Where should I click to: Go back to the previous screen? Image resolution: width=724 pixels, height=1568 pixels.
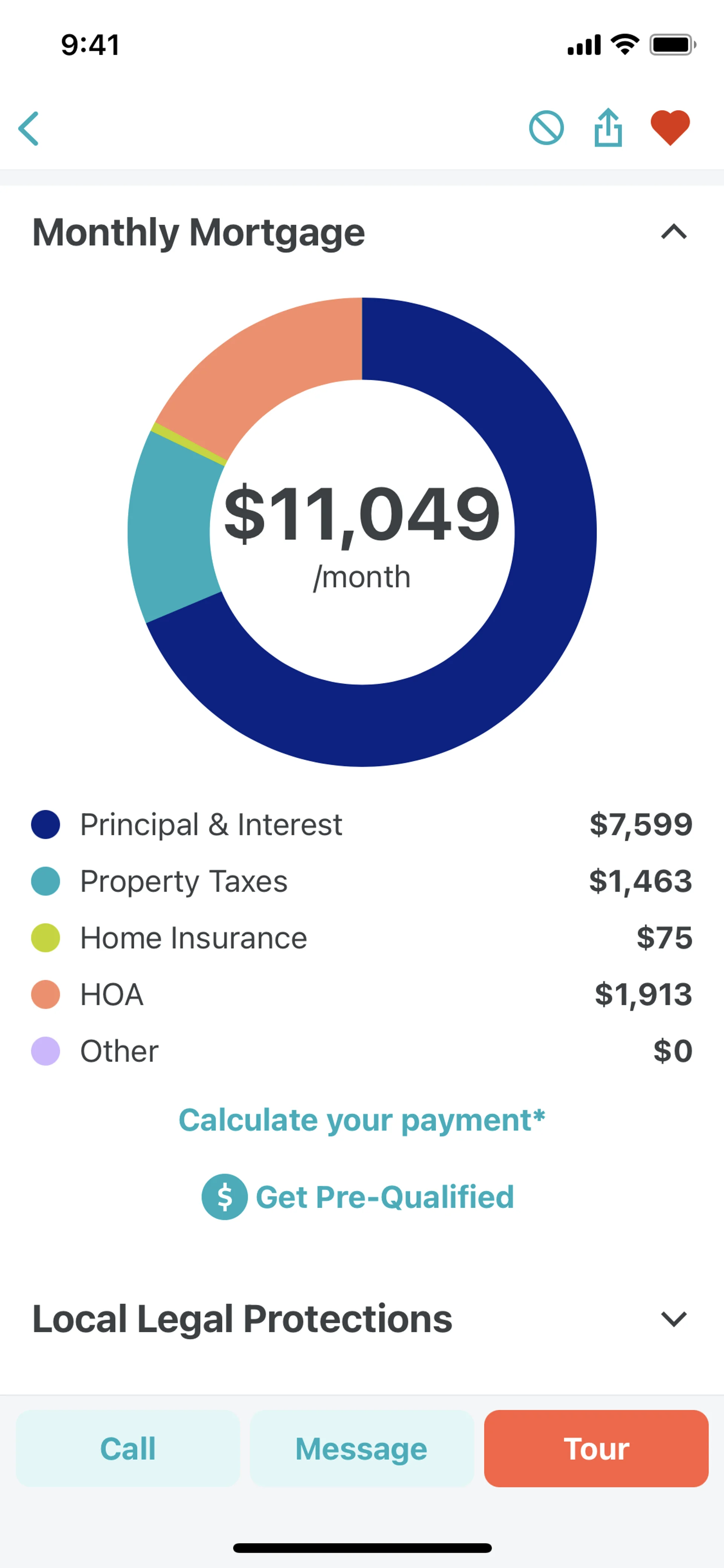coord(29,128)
